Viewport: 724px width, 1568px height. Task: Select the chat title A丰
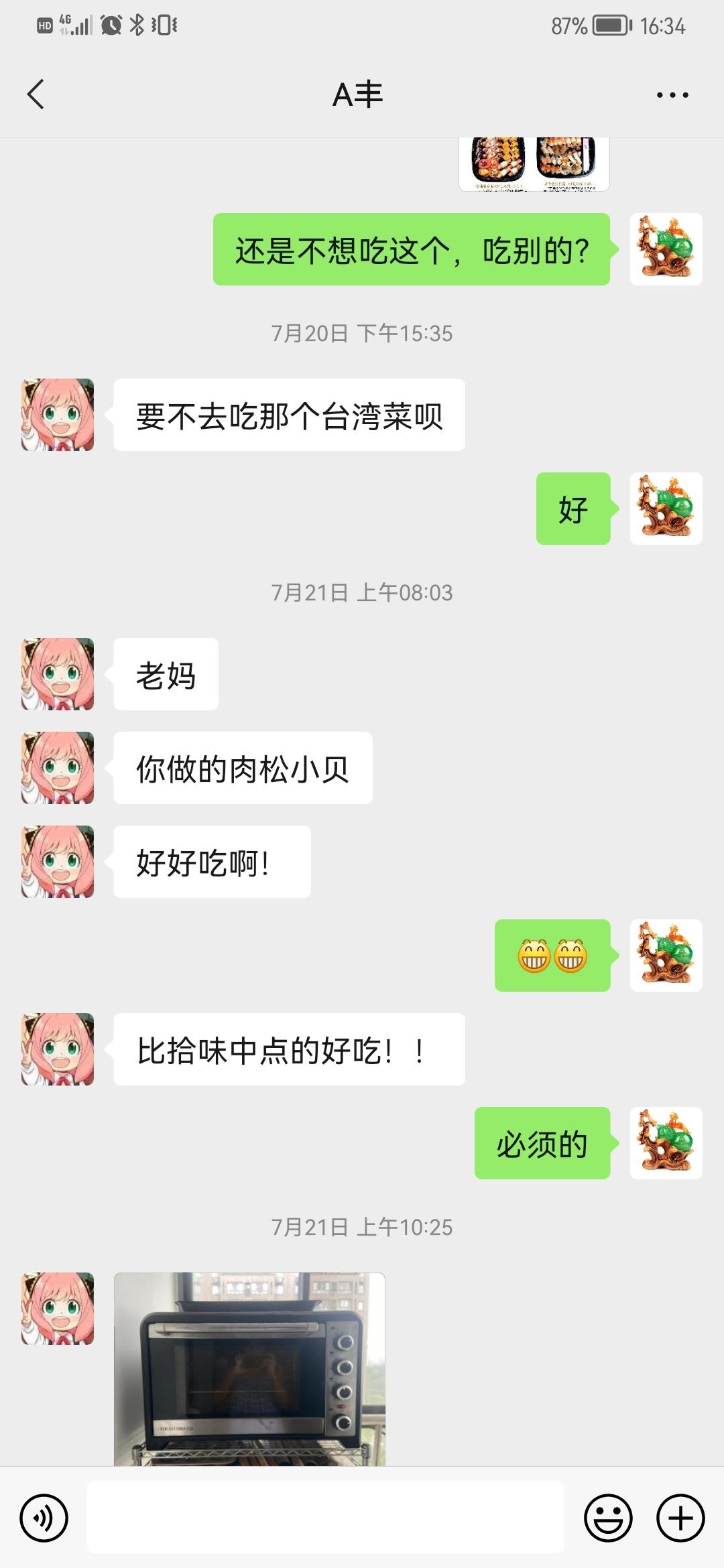pyautogui.click(x=357, y=94)
